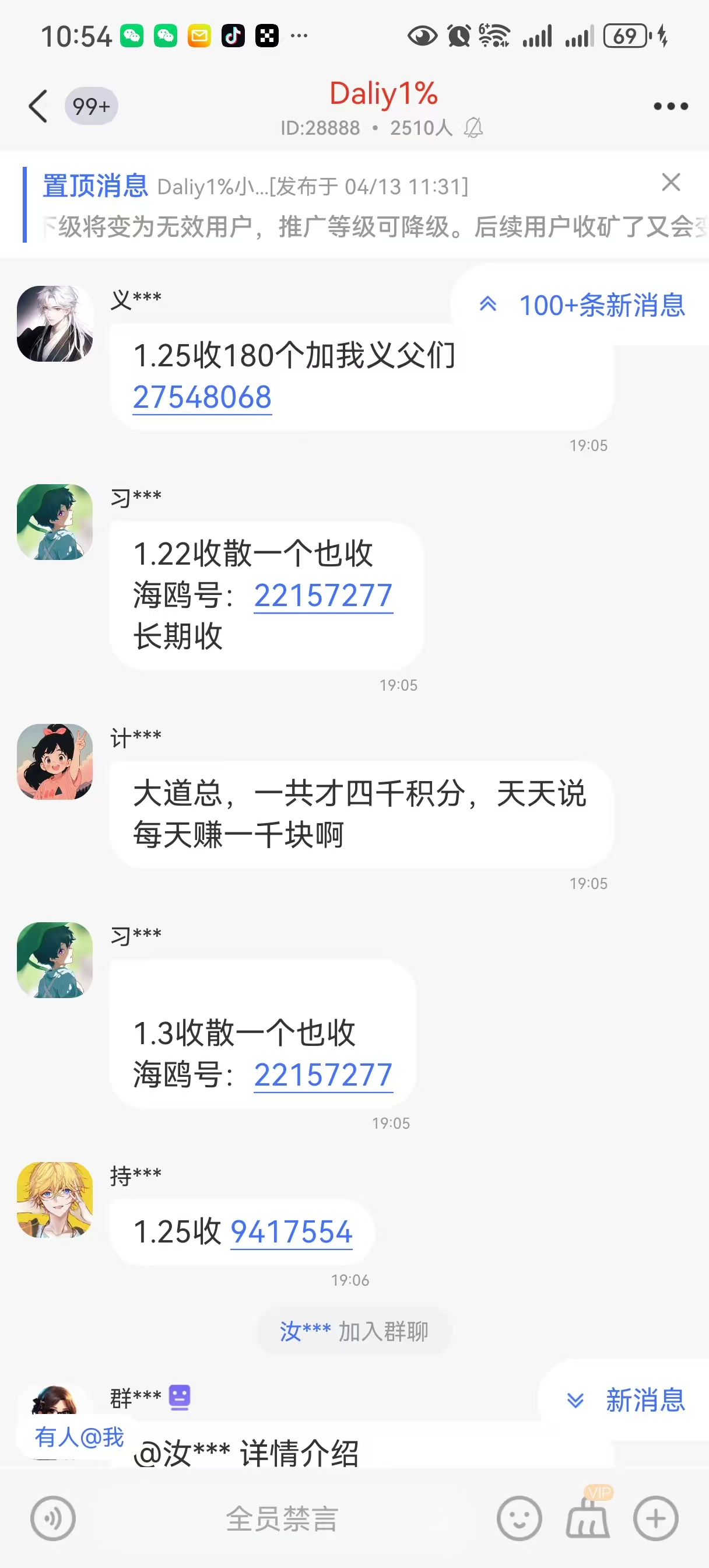The height and width of the screenshot is (1568, 709).
Task: Tap the VIP broom icon
Action: point(587,1517)
